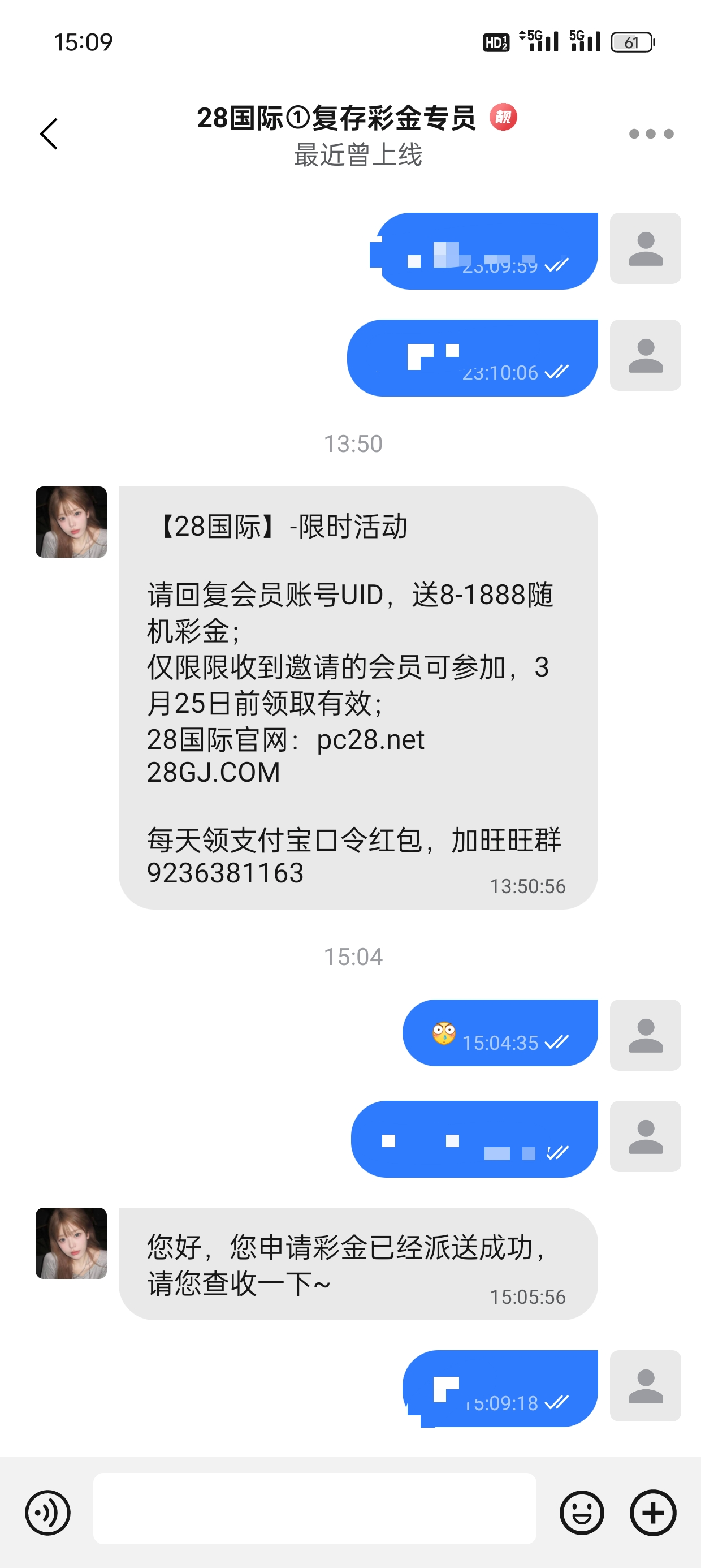701x1568 pixels.
Task: Open contact avatar beside 彩金已经派送成功 message
Action: click(x=71, y=1243)
